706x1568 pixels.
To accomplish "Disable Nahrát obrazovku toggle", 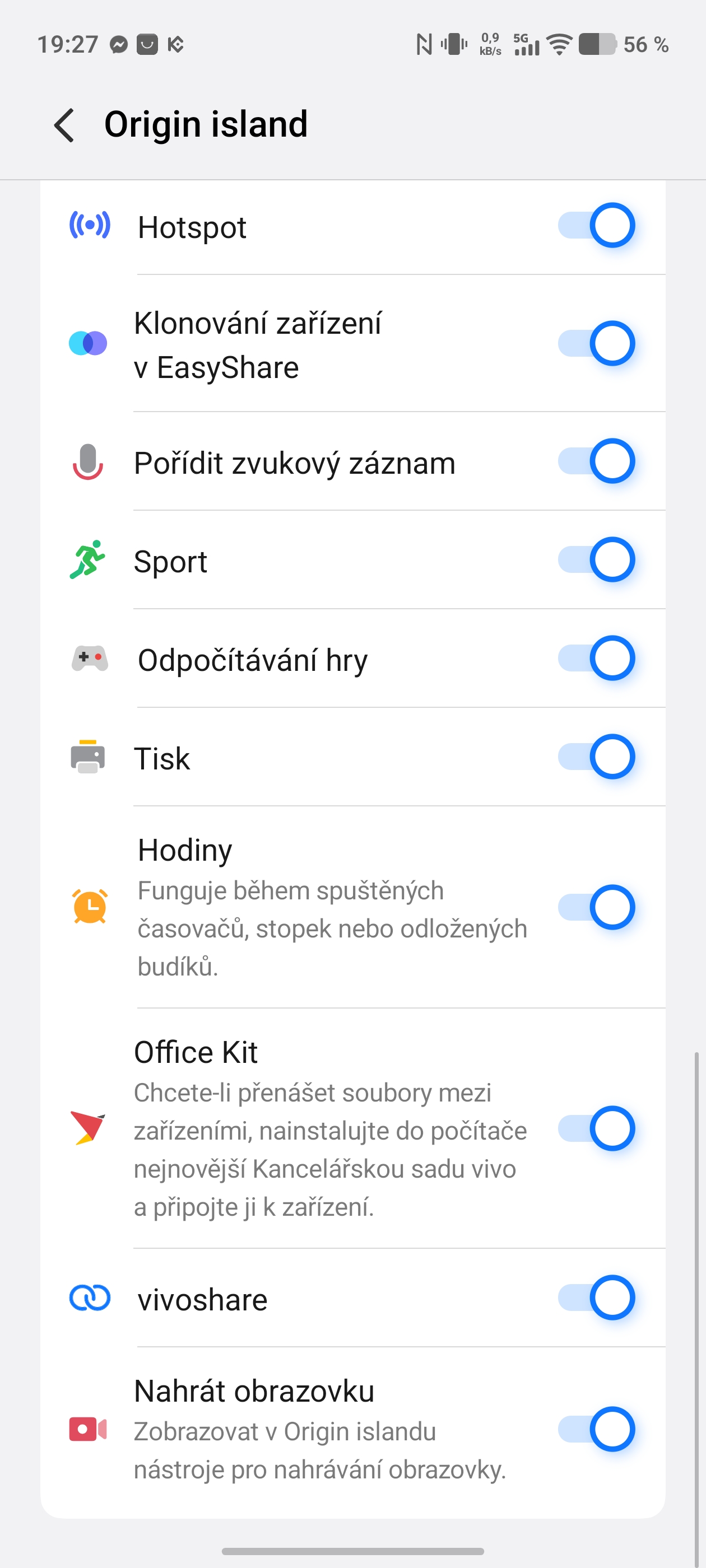I will (x=596, y=1429).
